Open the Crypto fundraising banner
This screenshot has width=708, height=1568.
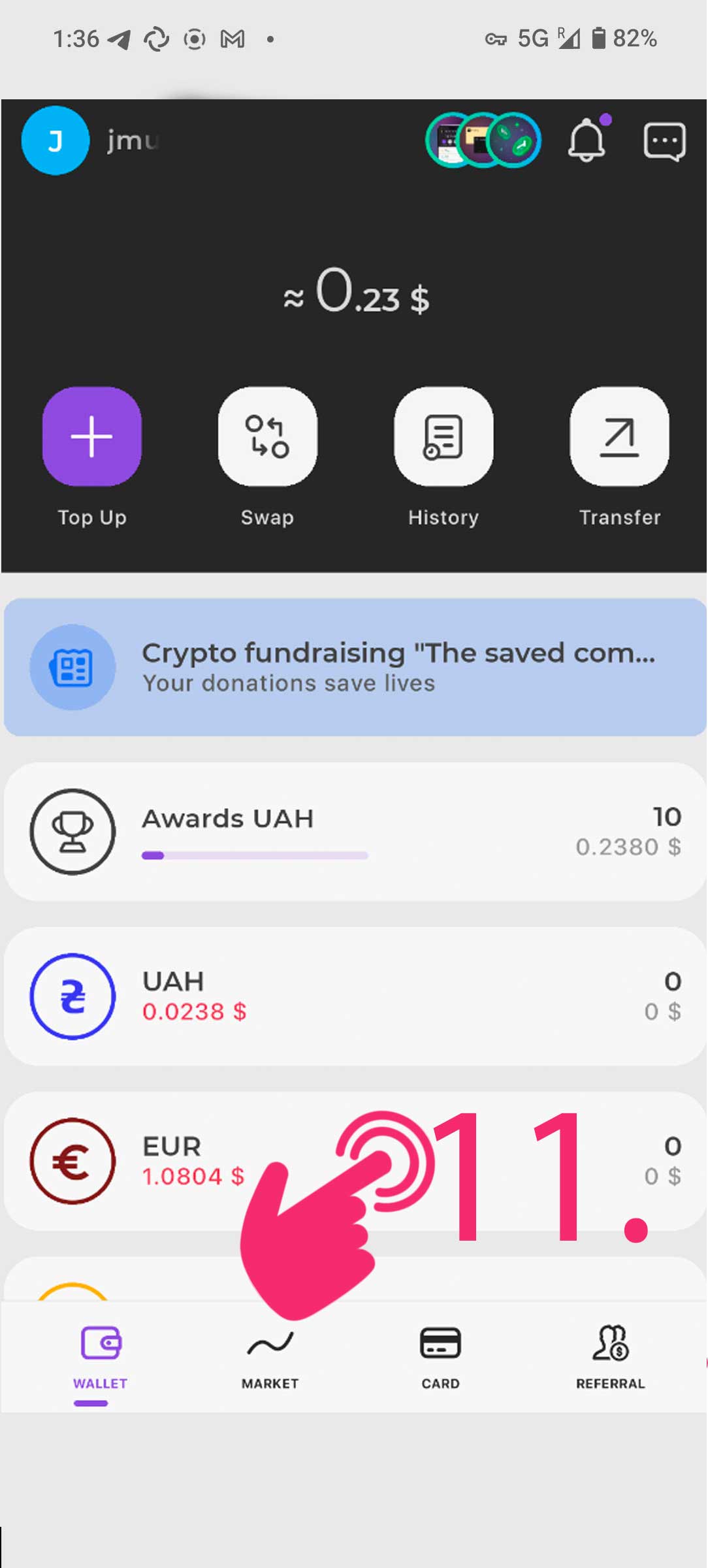coord(354,667)
